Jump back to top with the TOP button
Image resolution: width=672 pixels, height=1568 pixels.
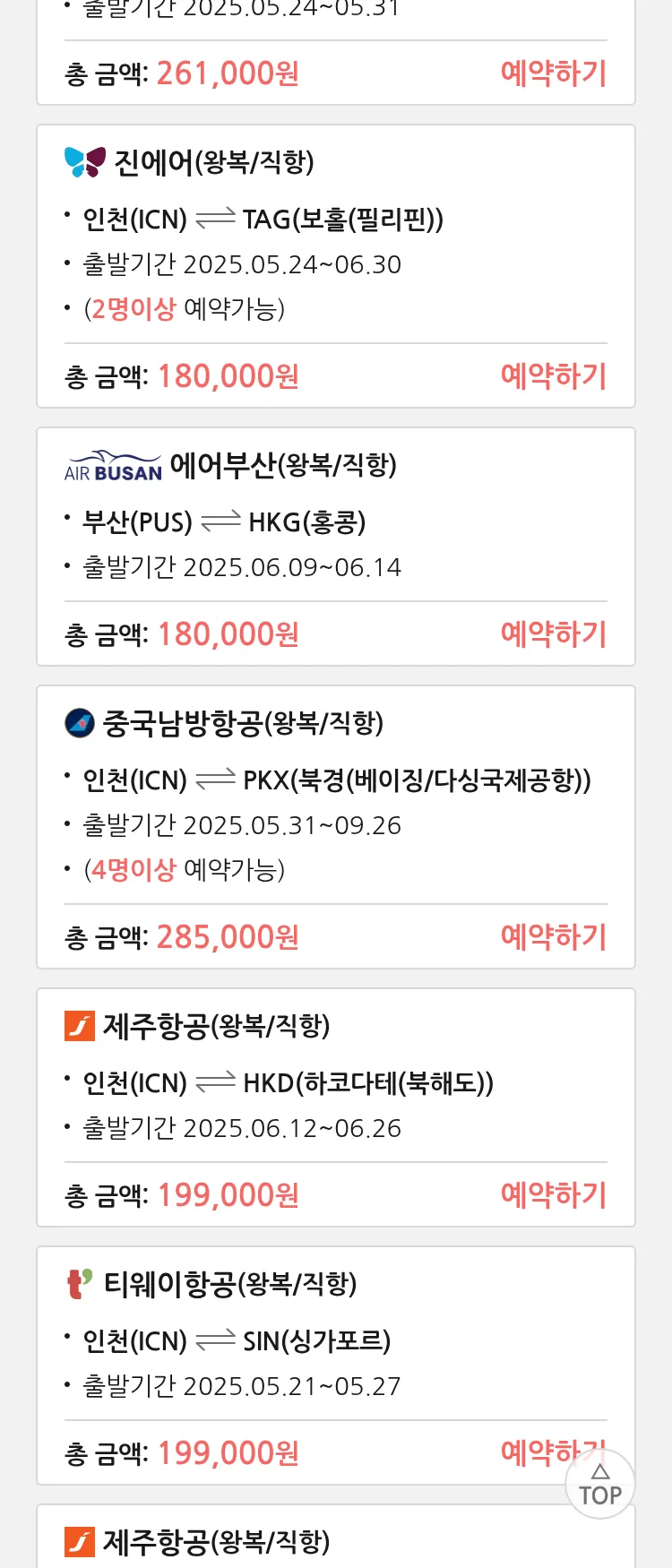(599, 1486)
